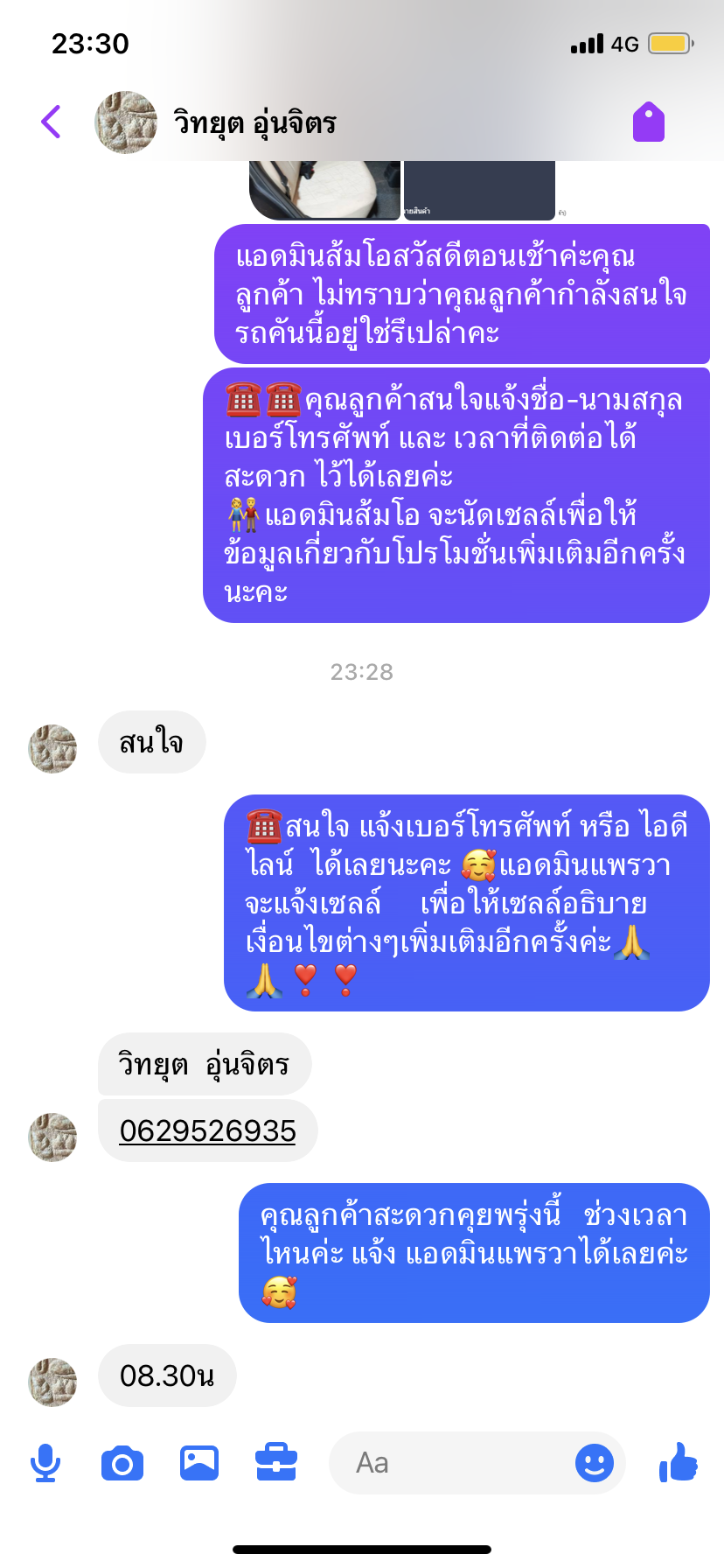This screenshot has width=724, height=1568.
Task: Open the business tools briefcase icon
Action: pyautogui.click(x=276, y=1463)
